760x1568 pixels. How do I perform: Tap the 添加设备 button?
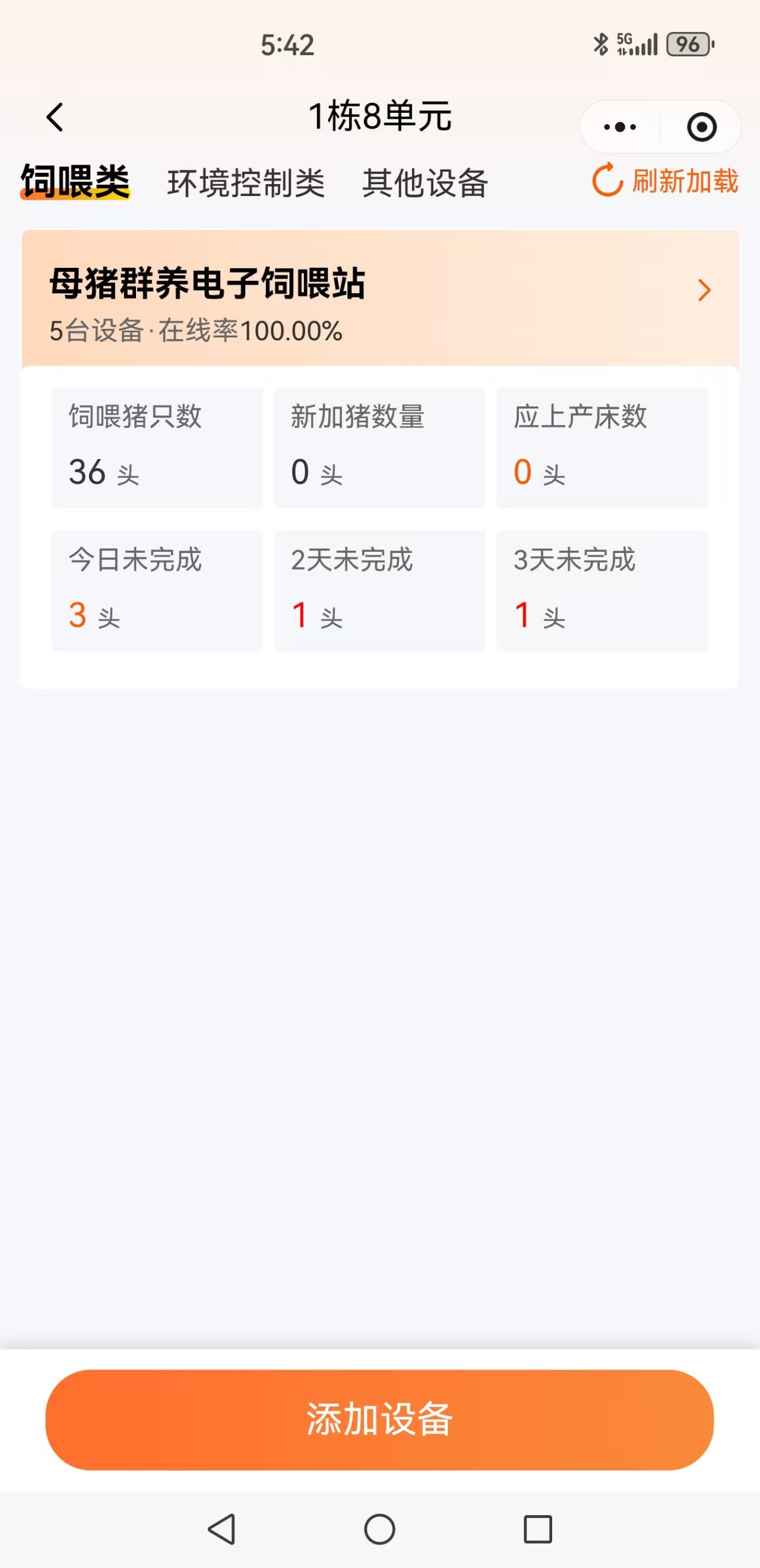[x=379, y=1420]
